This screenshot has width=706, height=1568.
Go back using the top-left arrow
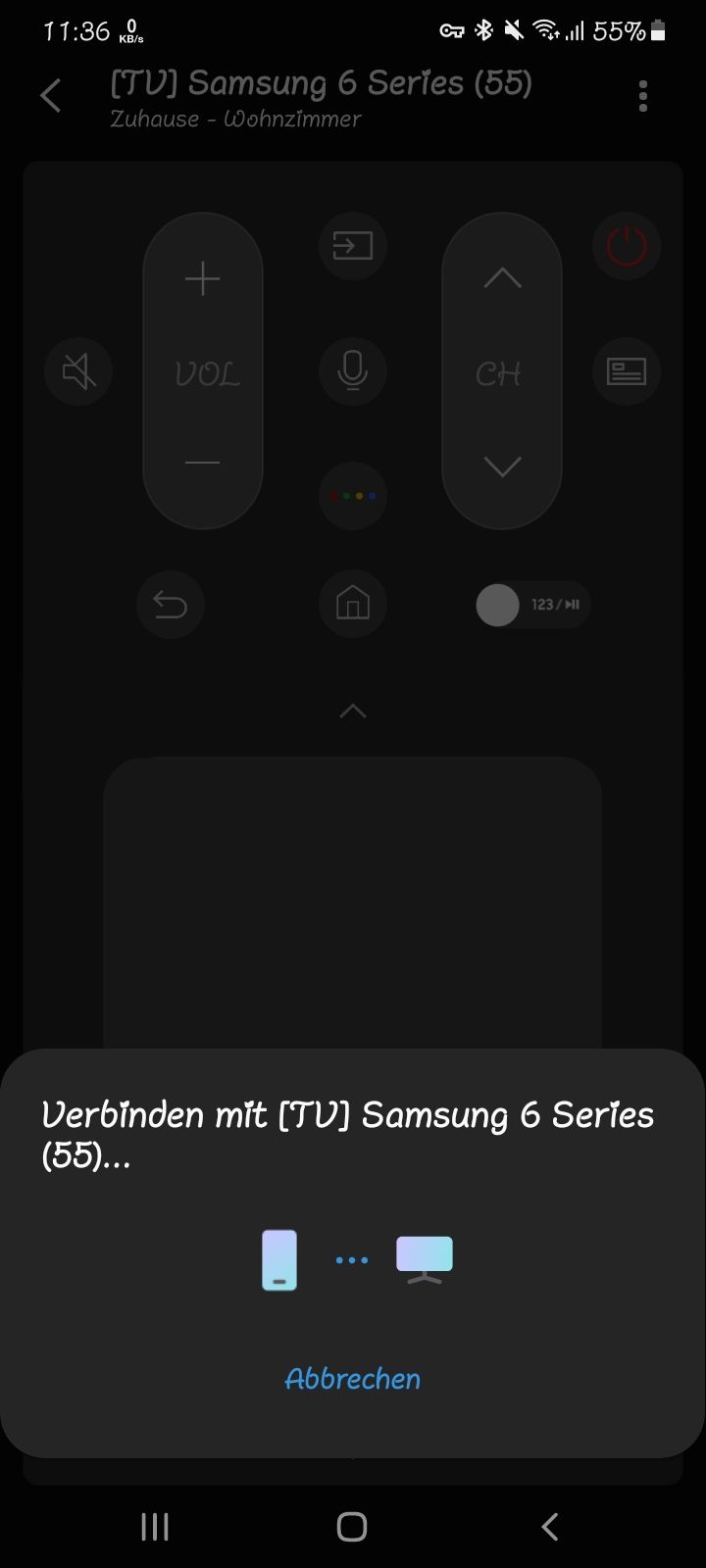(x=50, y=95)
